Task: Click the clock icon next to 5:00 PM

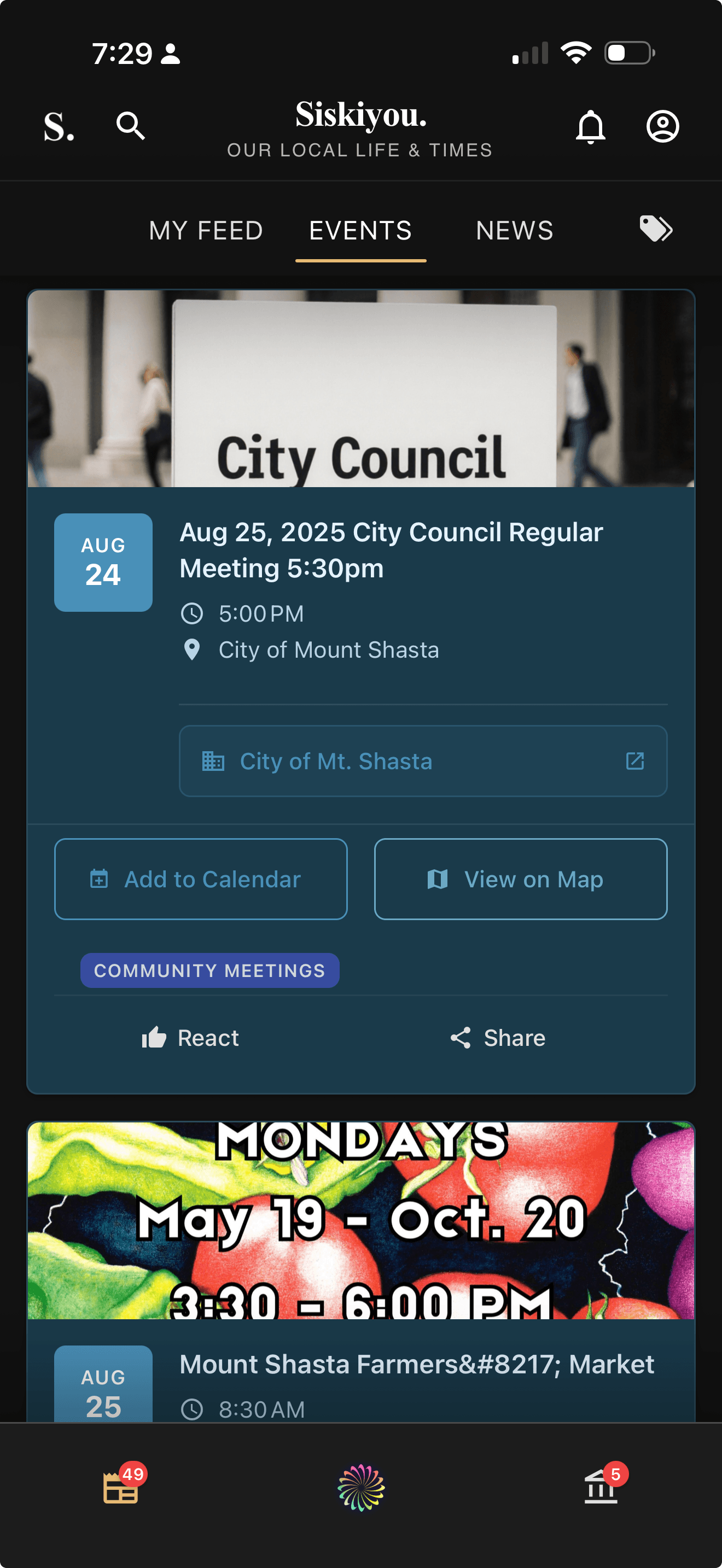Action: click(193, 613)
